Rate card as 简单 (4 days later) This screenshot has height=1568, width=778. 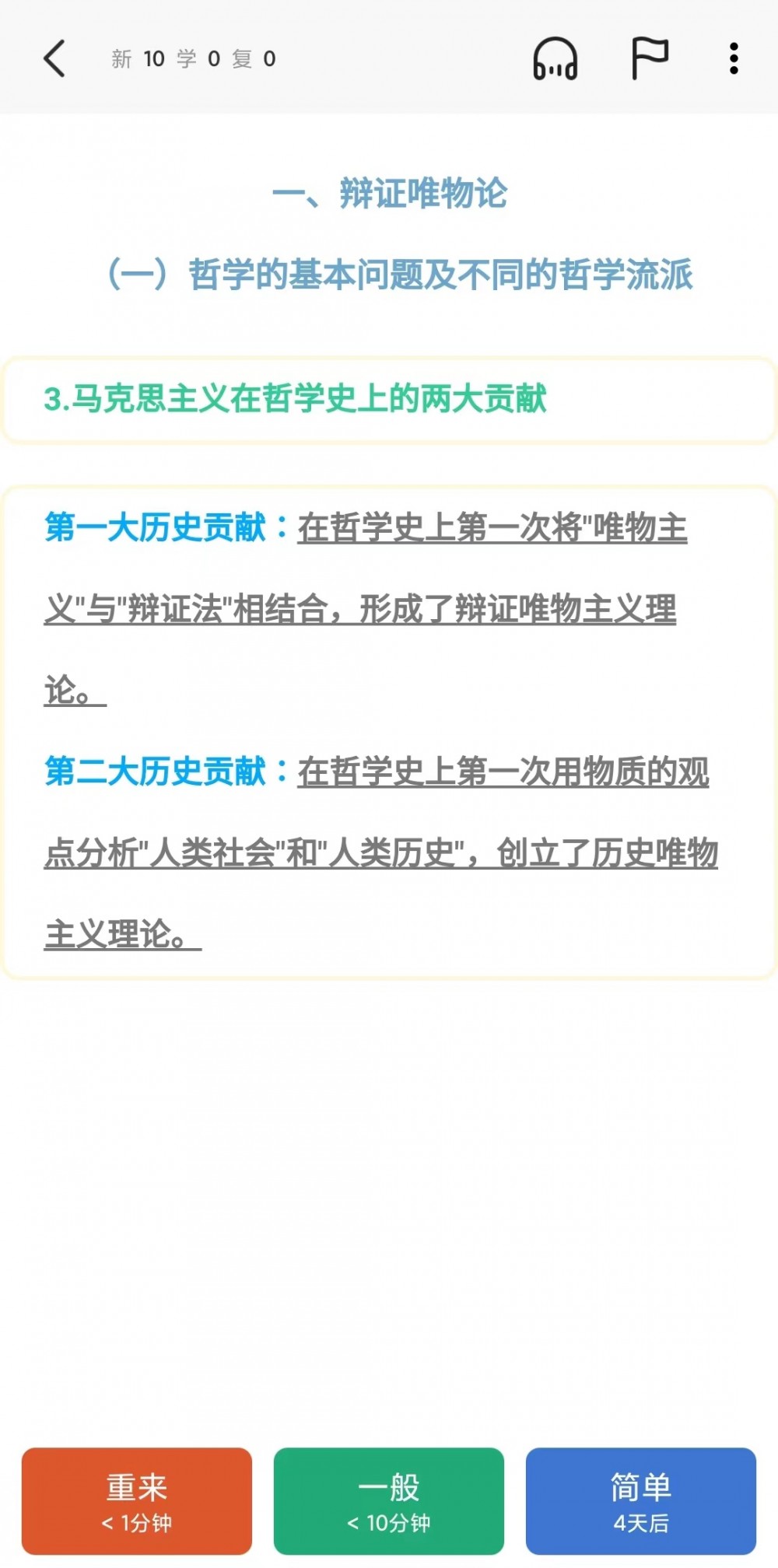click(x=641, y=1500)
